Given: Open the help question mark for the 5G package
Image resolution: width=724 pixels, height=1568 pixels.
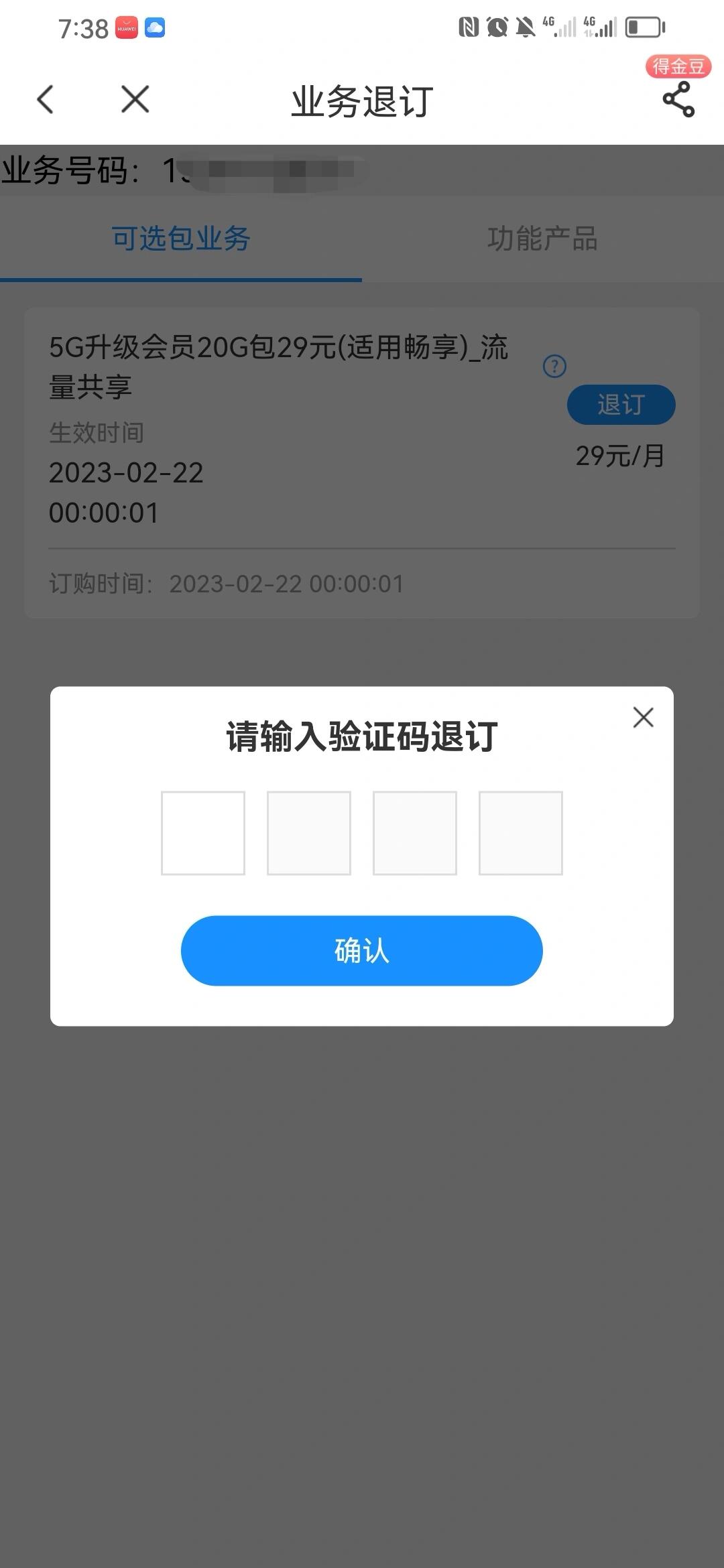Looking at the screenshot, I should point(554,367).
